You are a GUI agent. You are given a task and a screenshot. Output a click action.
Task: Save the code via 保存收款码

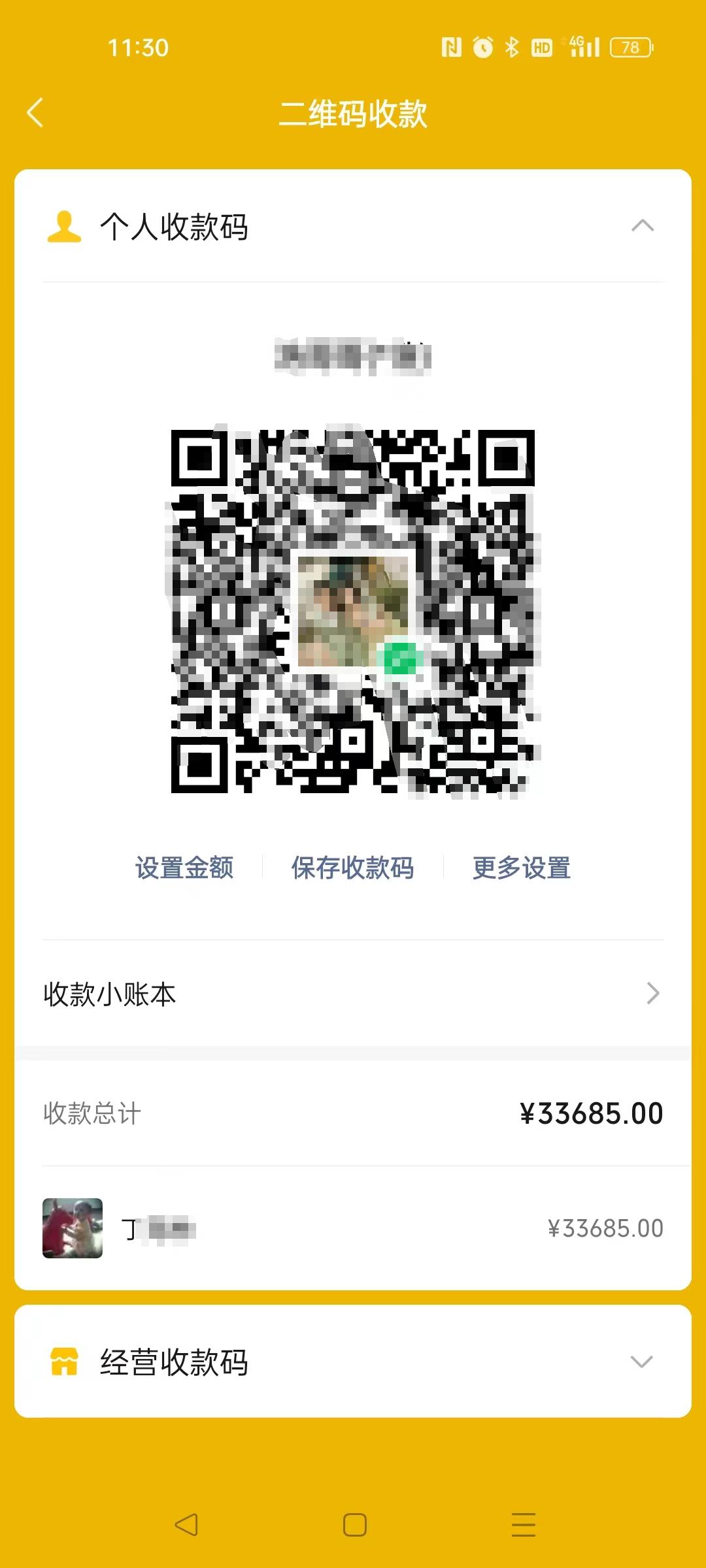352,868
